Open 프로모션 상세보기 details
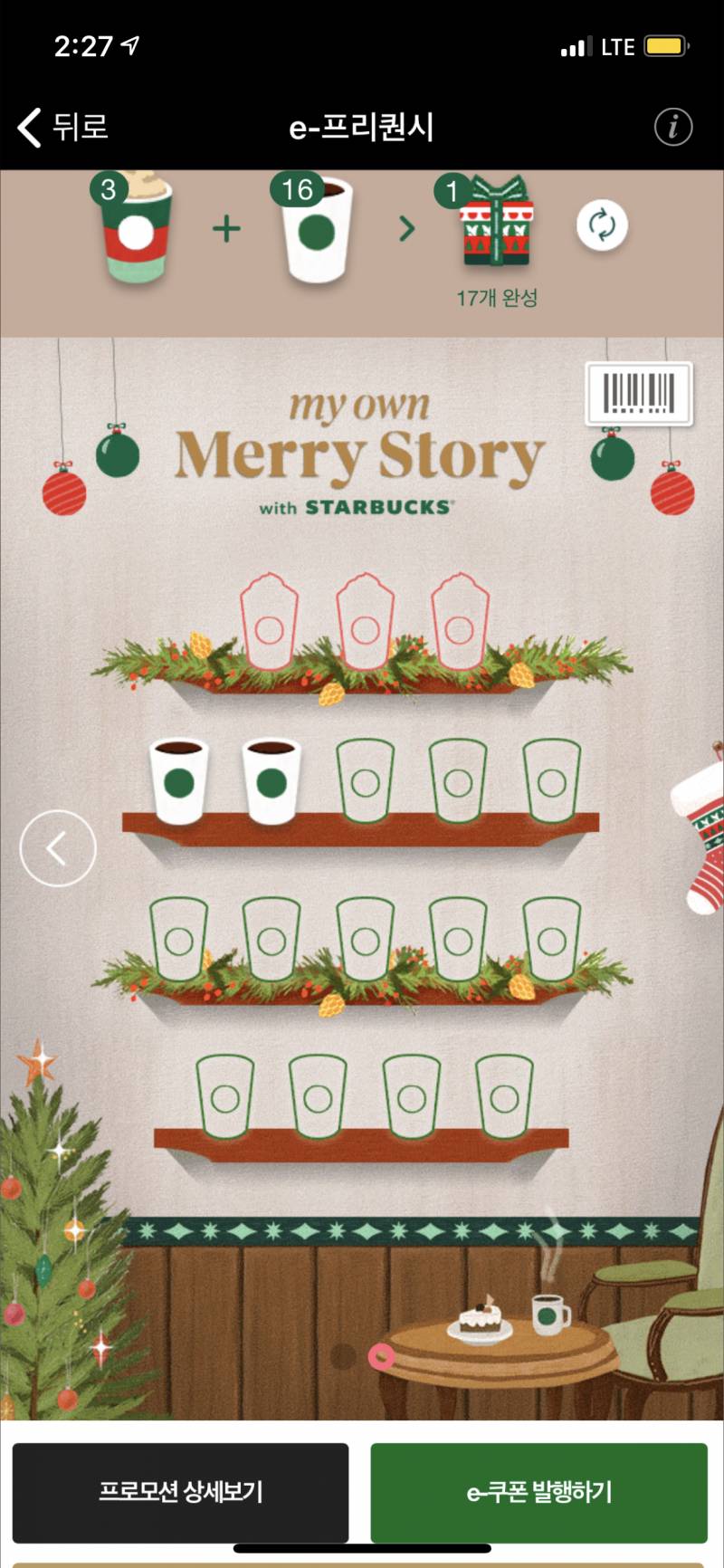This screenshot has height=1568, width=724. [180, 1492]
